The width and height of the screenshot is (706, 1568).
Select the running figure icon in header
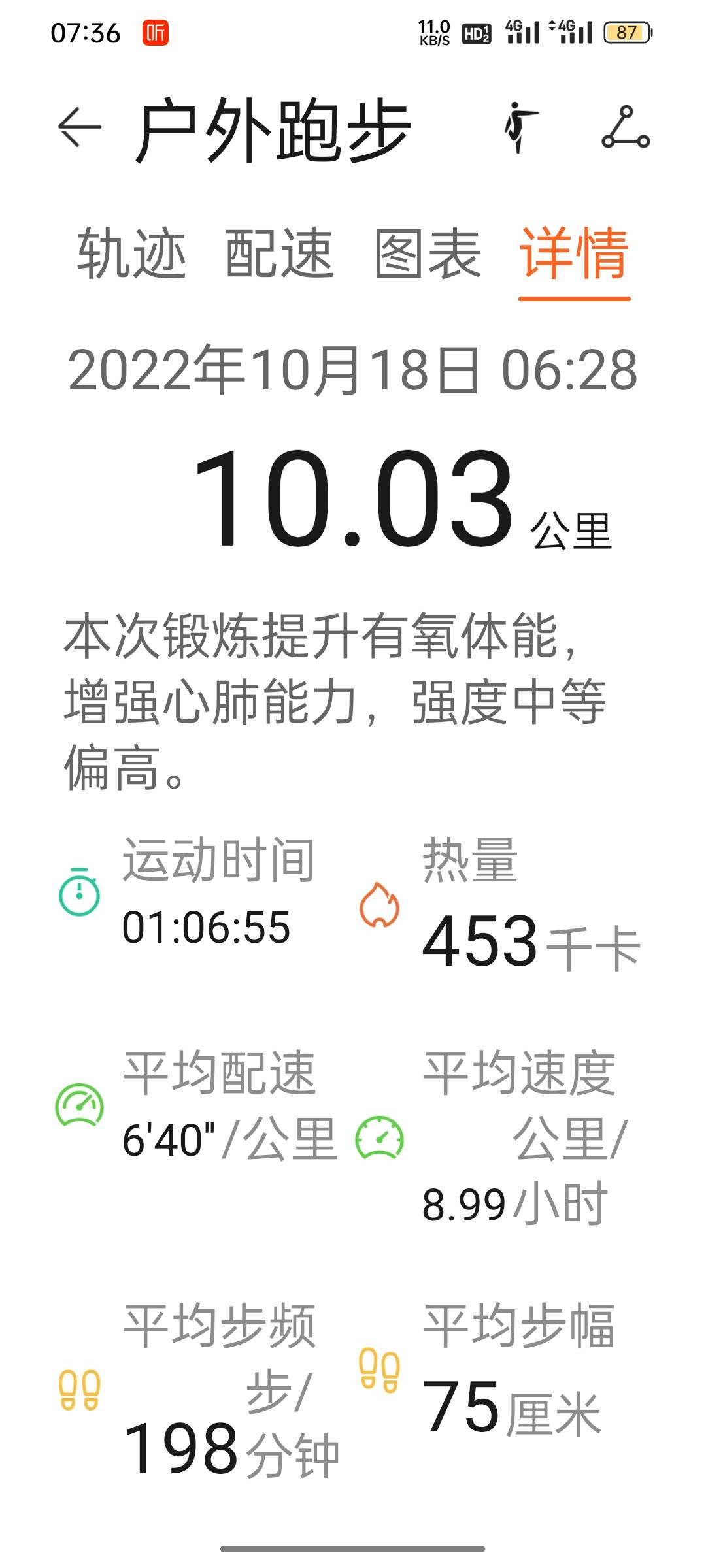pos(520,127)
